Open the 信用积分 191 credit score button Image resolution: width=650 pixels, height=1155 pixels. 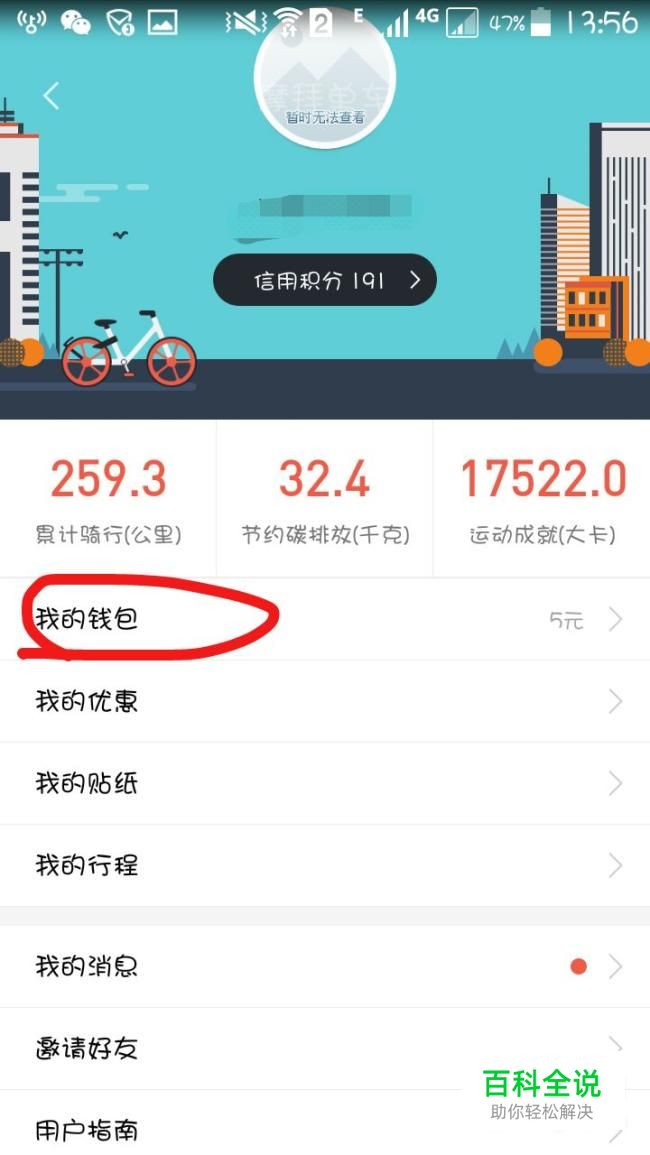325,280
